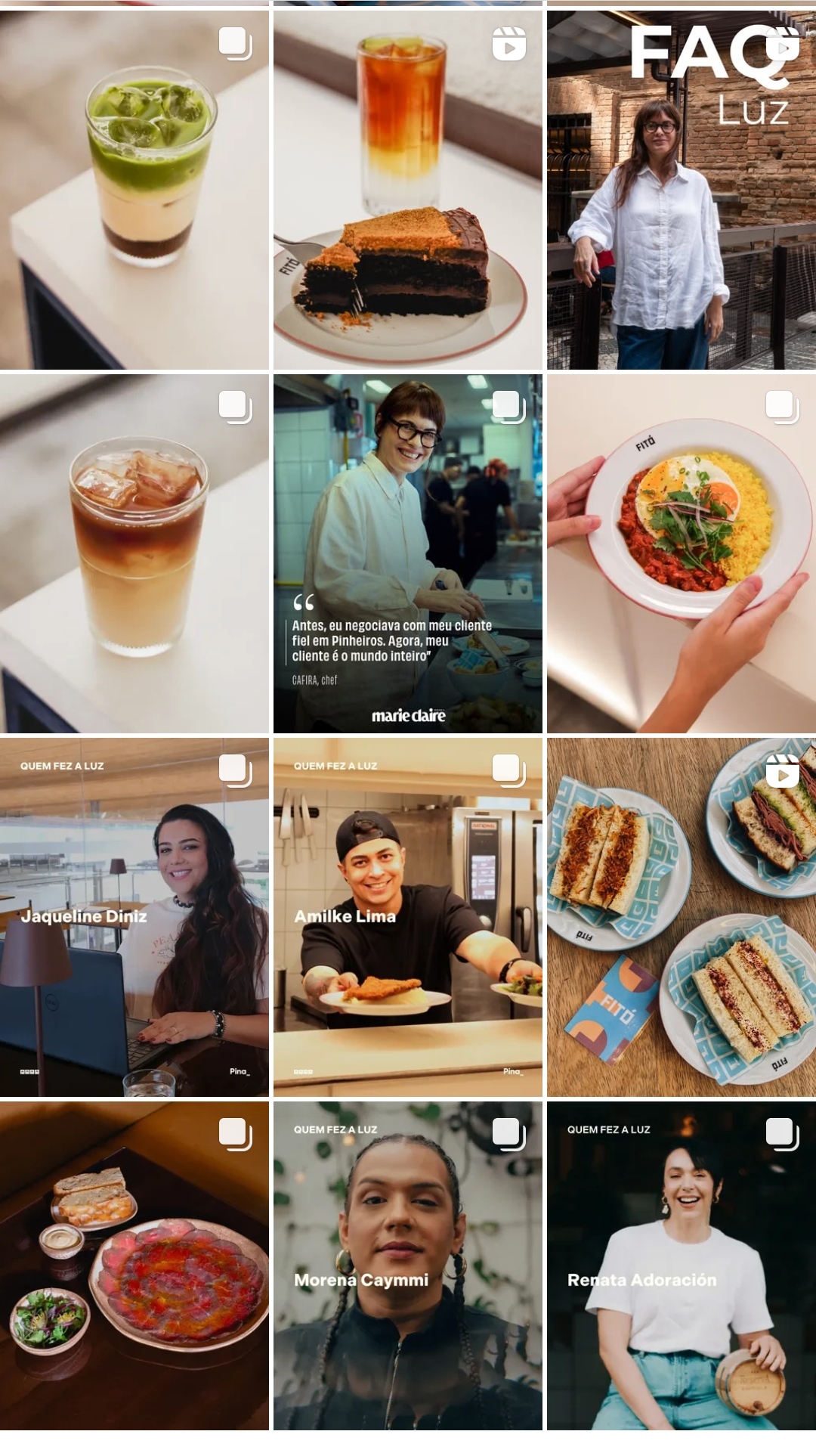Open the Renata Adoración post
The image size is (816, 1456).
point(682,1265)
